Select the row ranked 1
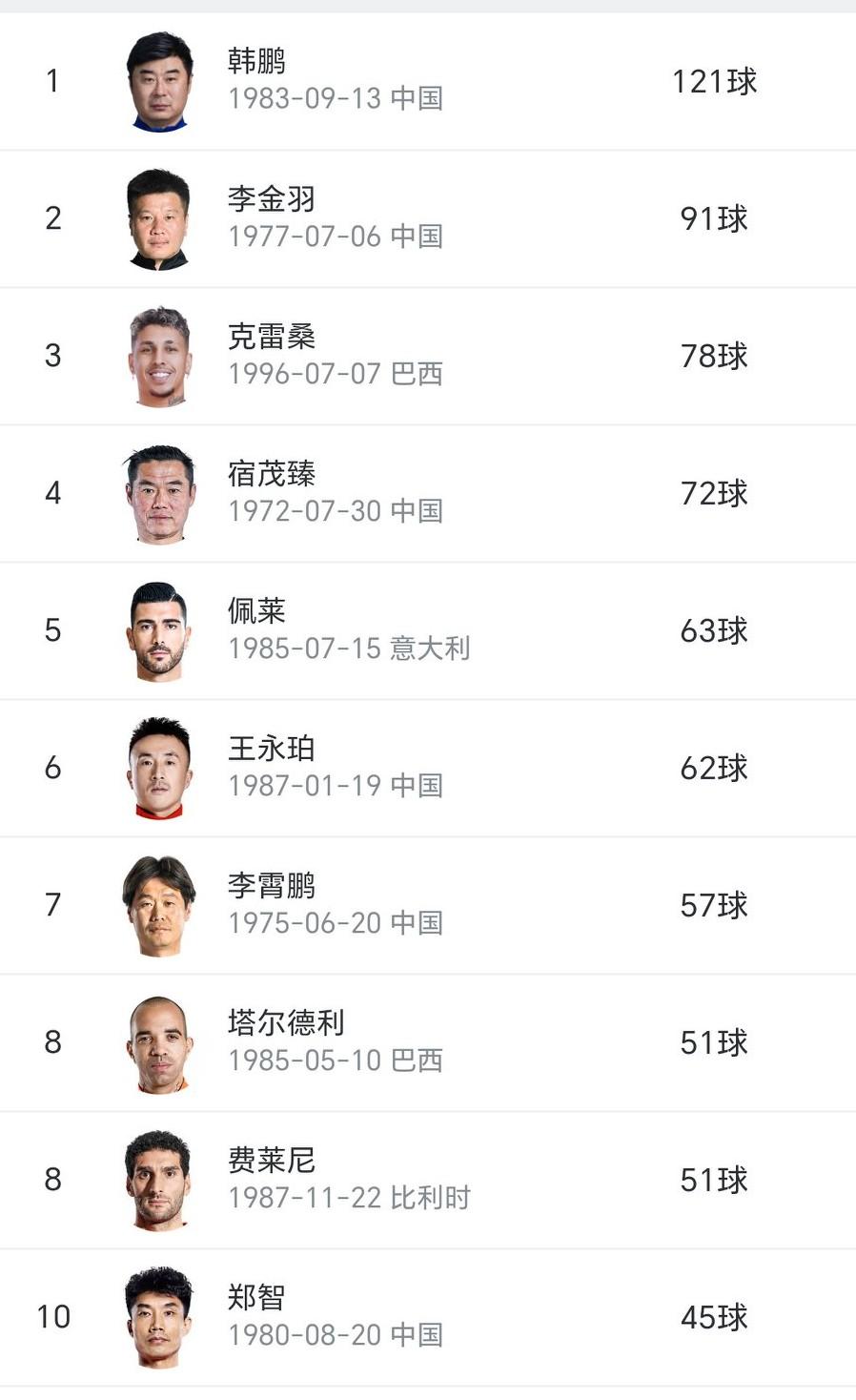Screen dimensions: 856x1400 (428, 81)
